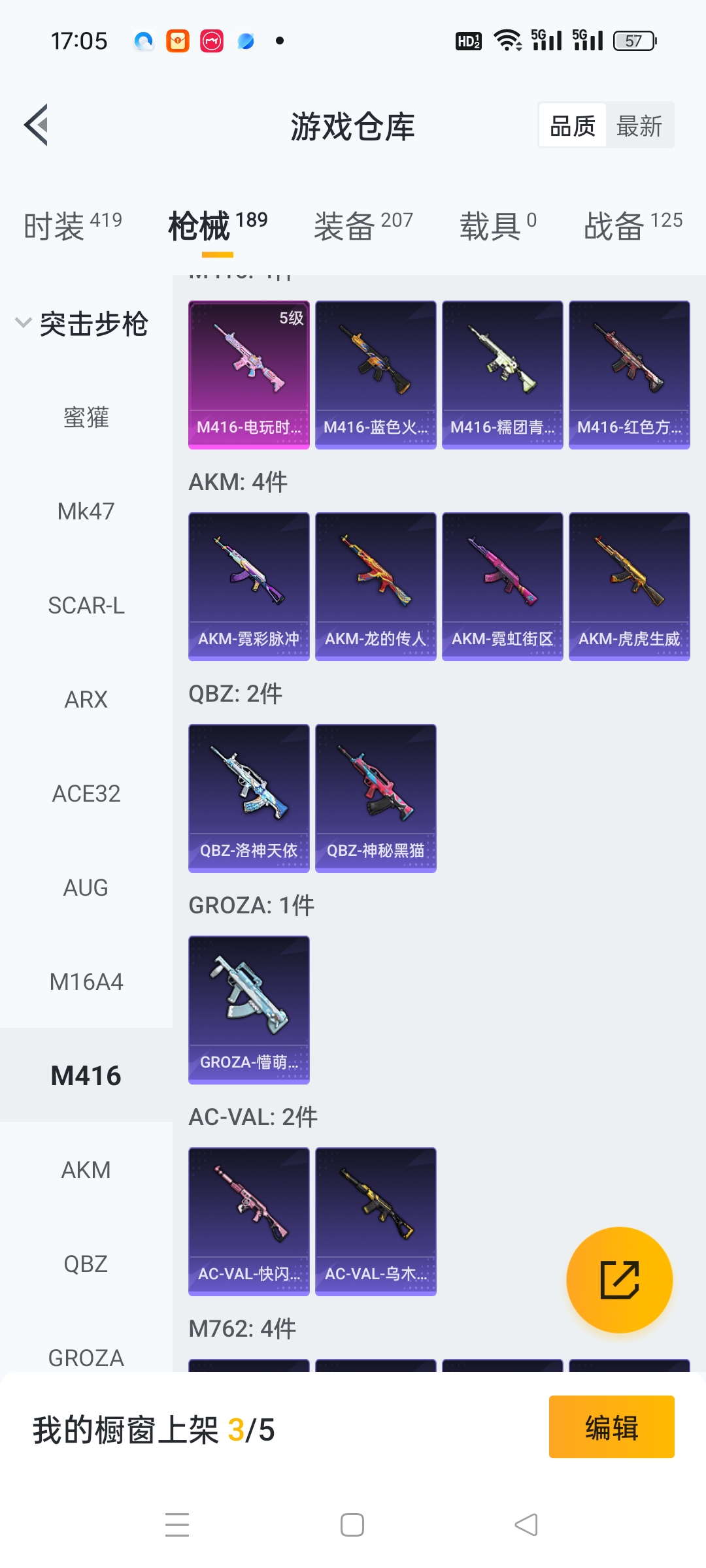Tap 编辑 to edit showcase

(611, 1427)
